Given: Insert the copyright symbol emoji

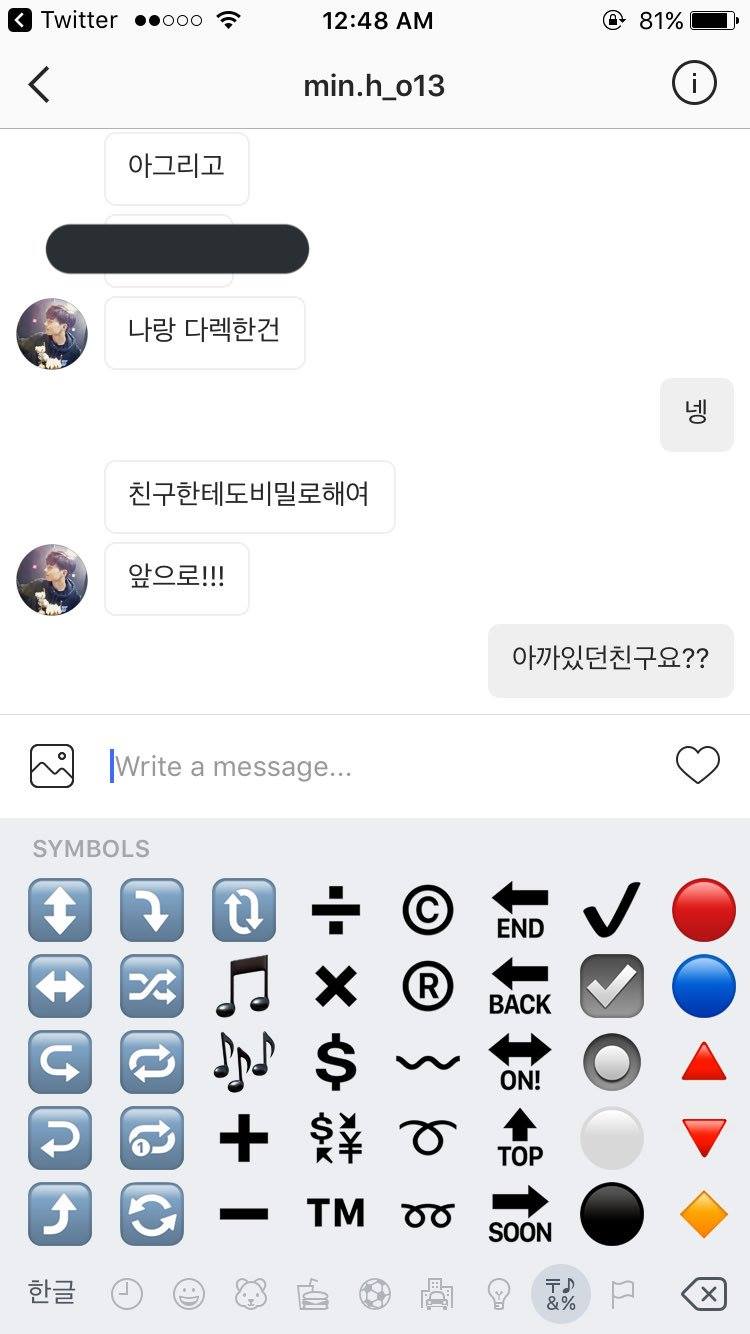Looking at the screenshot, I should tap(428, 910).
